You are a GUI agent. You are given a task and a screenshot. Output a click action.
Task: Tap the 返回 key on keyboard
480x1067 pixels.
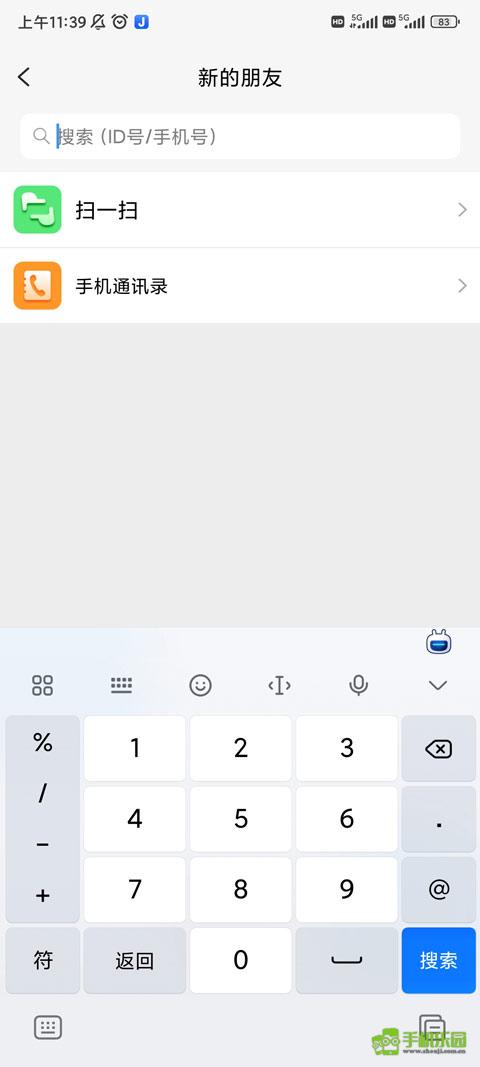(x=135, y=960)
